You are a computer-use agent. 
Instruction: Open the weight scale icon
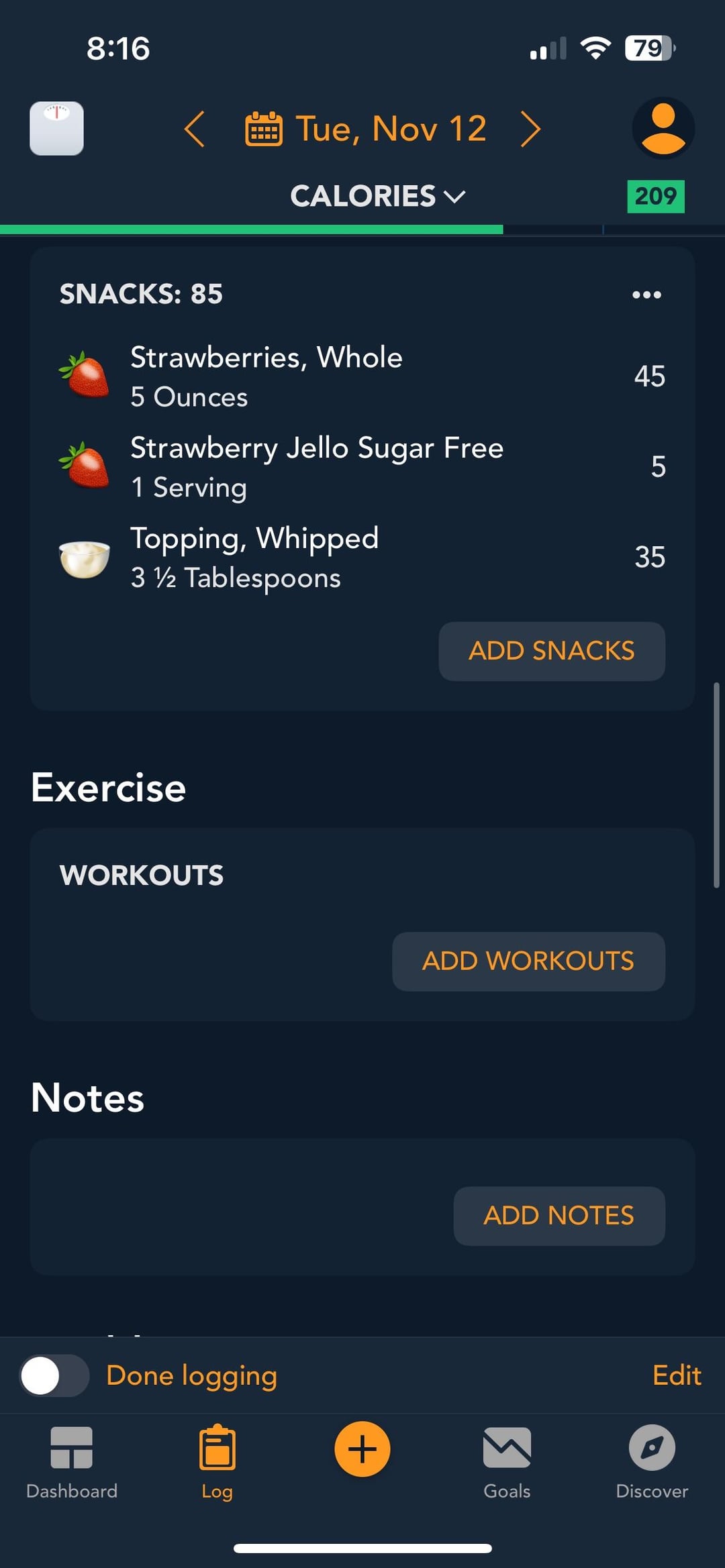[x=56, y=128]
